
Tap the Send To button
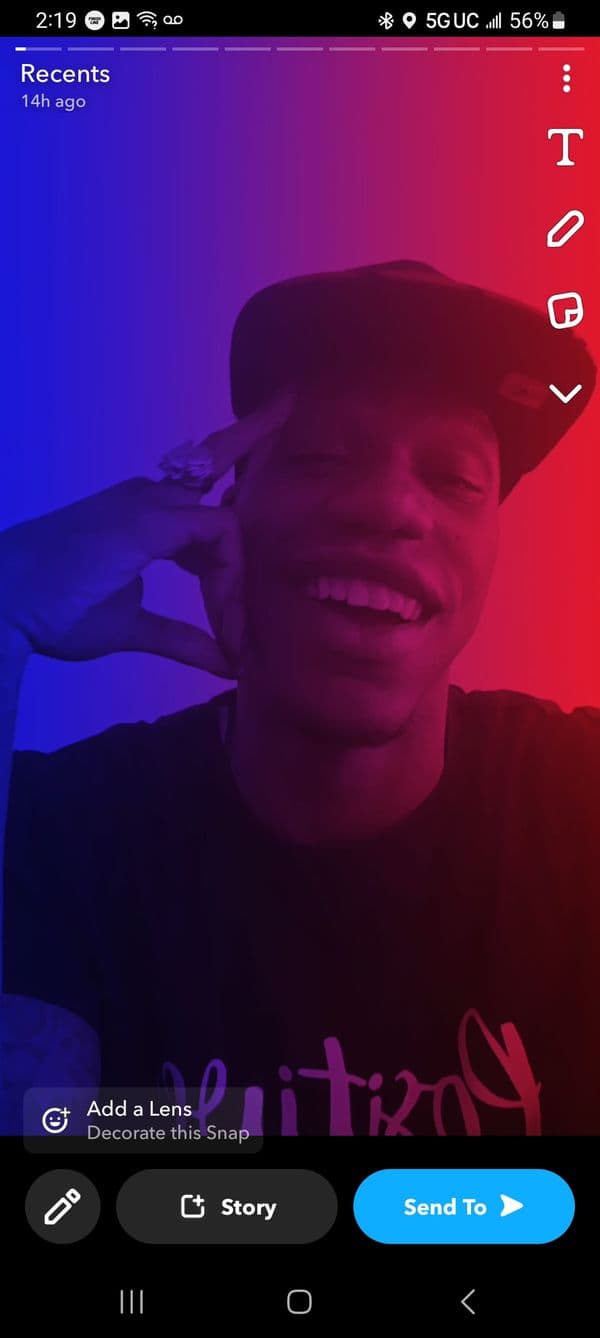tap(464, 1207)
